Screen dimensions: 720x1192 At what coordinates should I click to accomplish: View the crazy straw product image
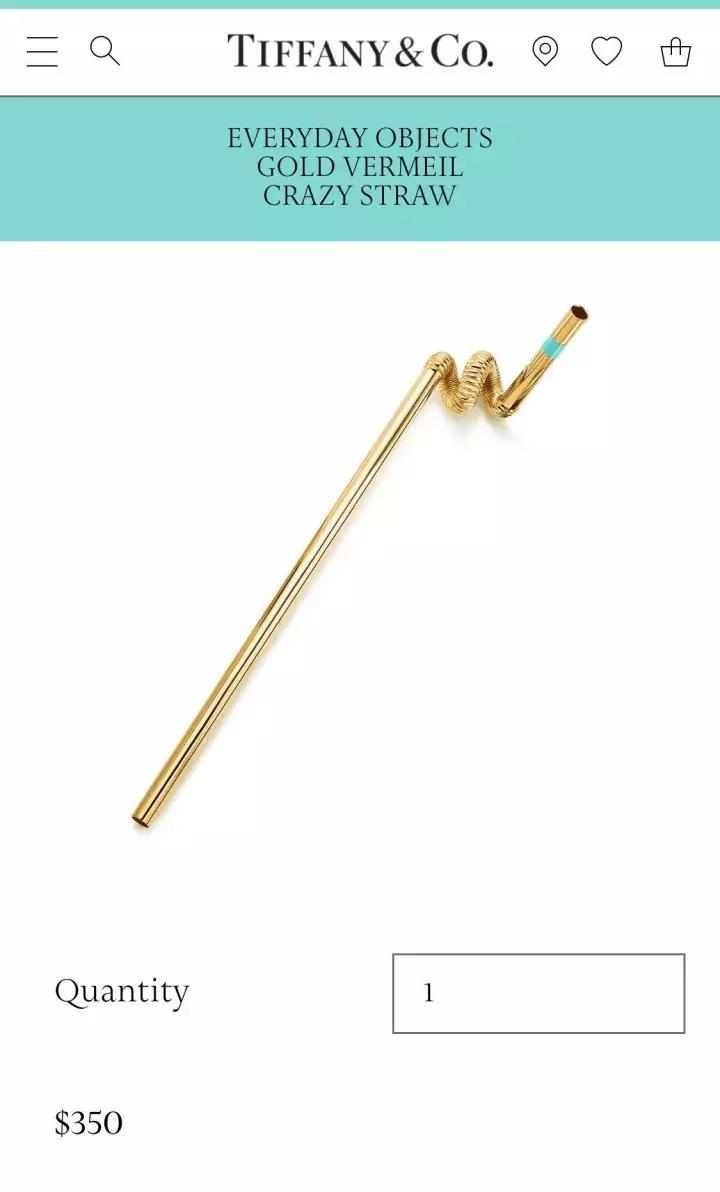click(360, 565)
